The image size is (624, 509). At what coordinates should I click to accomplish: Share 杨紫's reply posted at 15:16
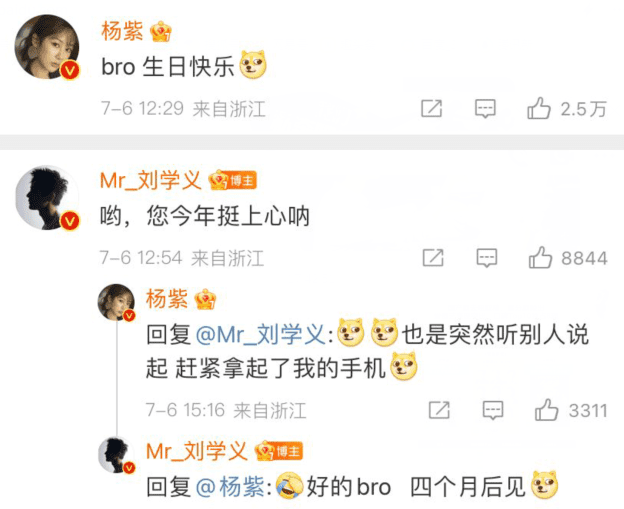pyautogui.click(x=439, y=410)
